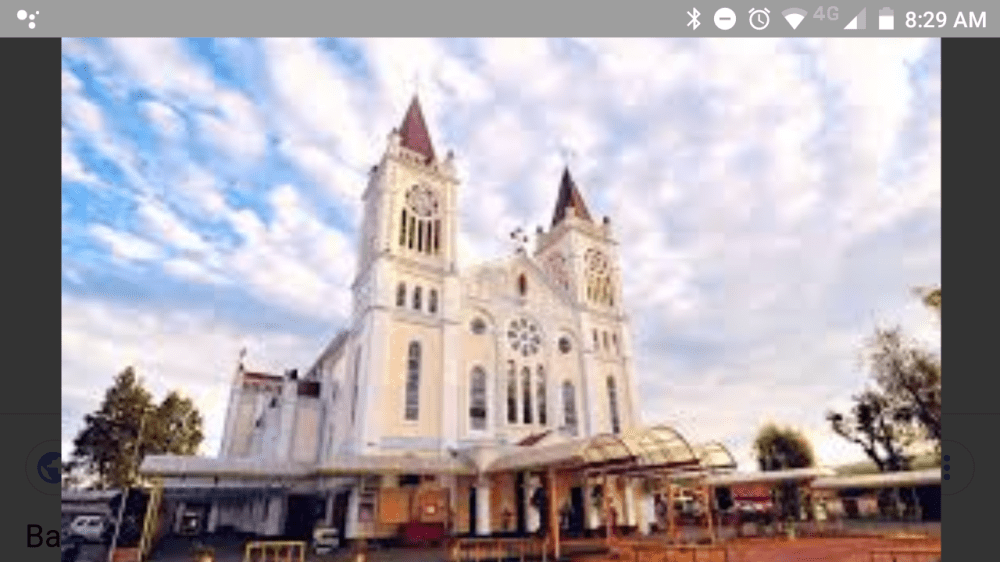Open the three-dot overflow menu
This screenshot has height=562, width=1000.
click(x=946, y=467)
